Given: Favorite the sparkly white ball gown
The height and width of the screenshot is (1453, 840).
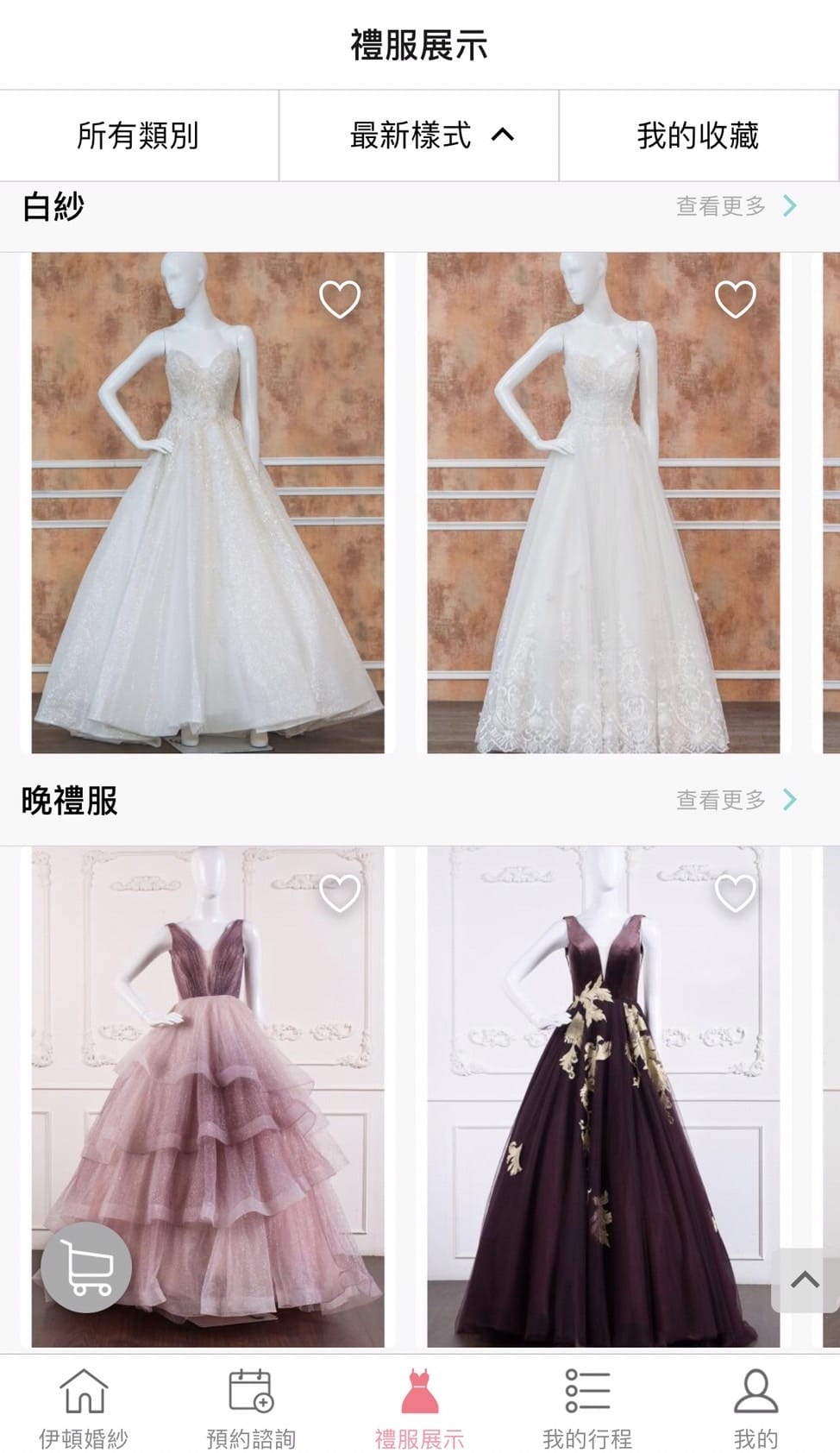Looking at the screenshot, I should click(340, 299).
